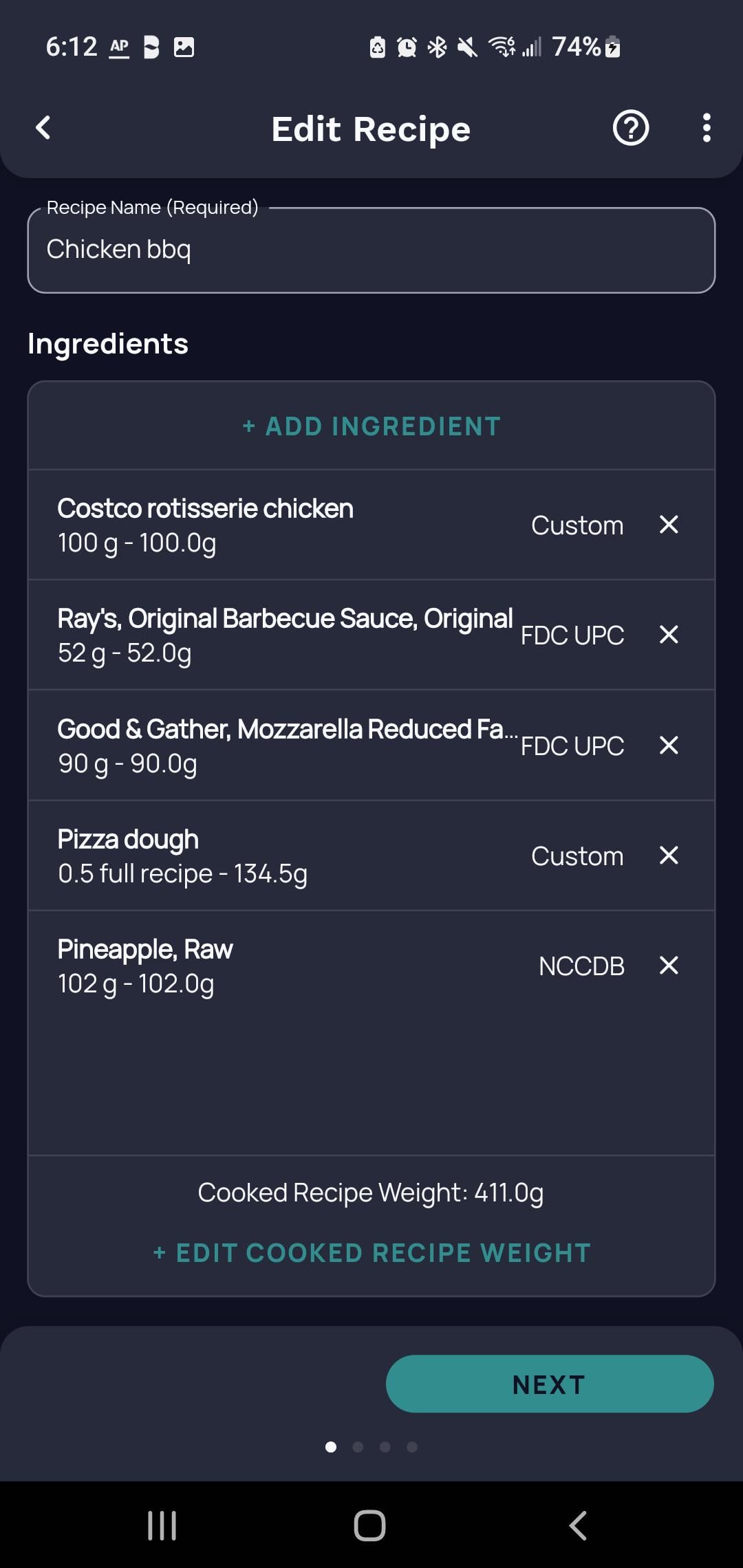Tap Edit Cooked Recipe Weight

point(371,1253)
